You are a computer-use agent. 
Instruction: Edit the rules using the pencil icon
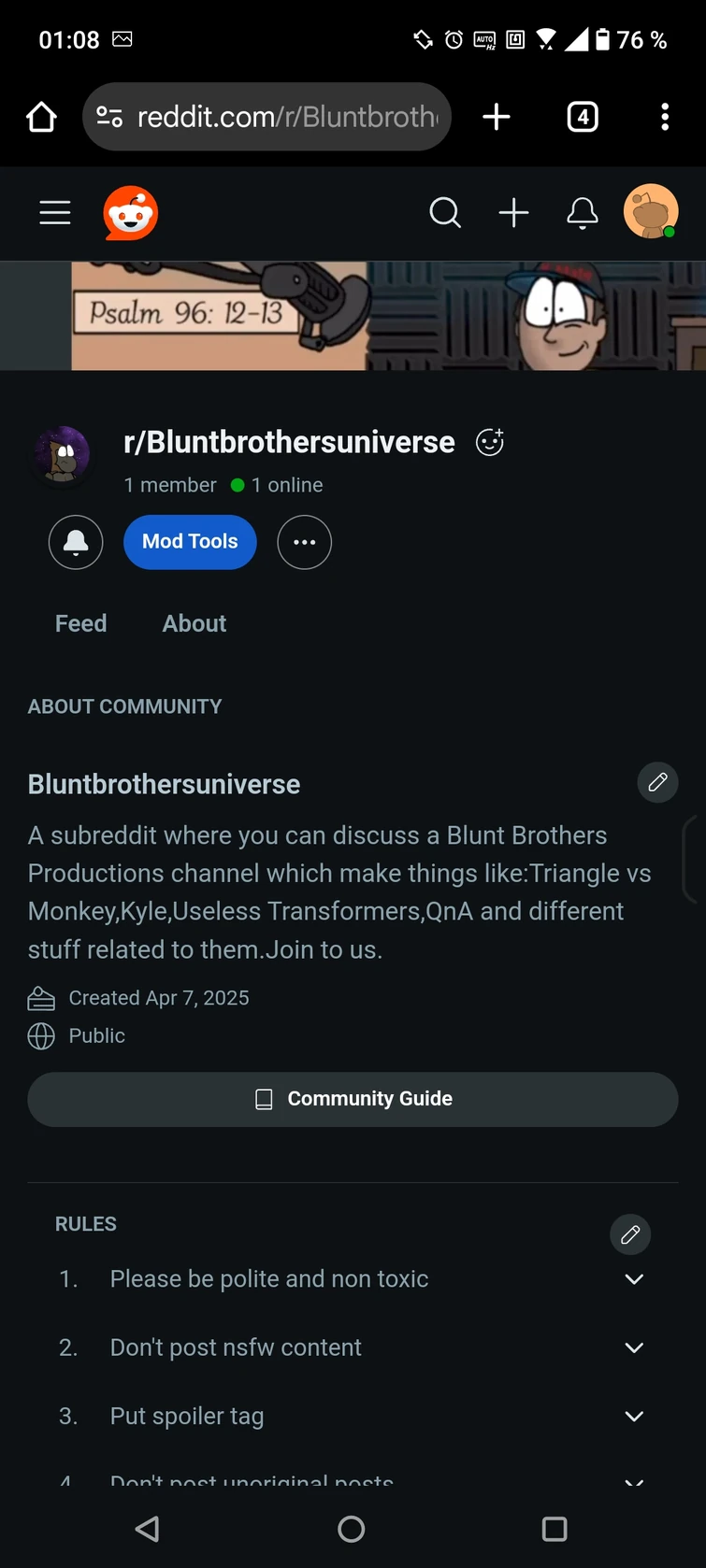tap(629, 1234)
